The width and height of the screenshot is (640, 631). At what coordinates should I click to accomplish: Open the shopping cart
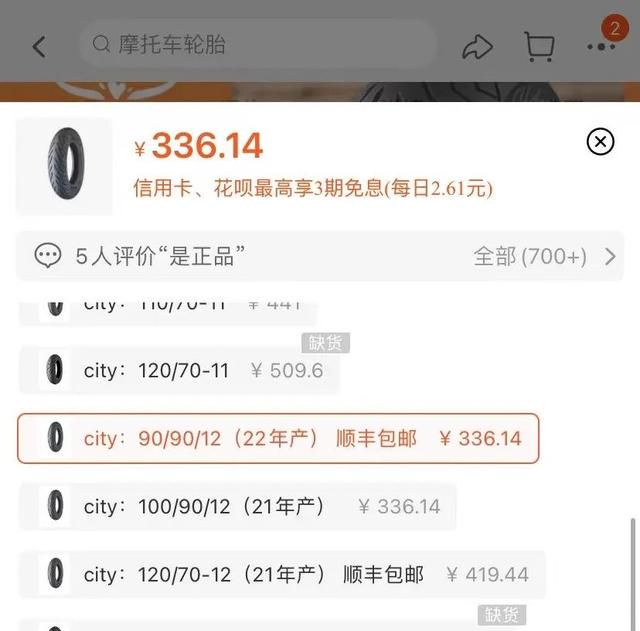[x=539, y=46]
